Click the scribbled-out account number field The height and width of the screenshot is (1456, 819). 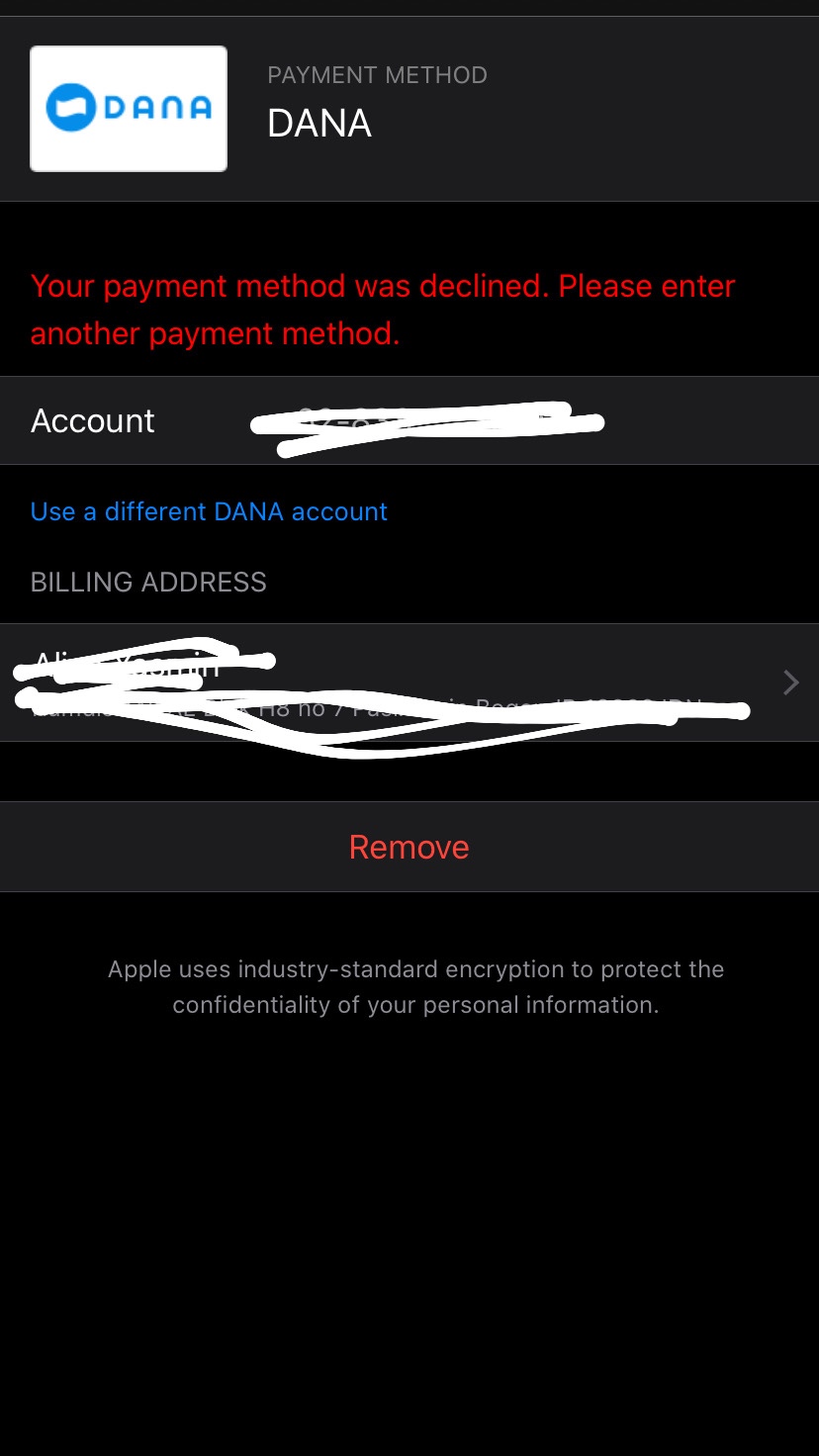pyautogui.click(x=425, y=420)
